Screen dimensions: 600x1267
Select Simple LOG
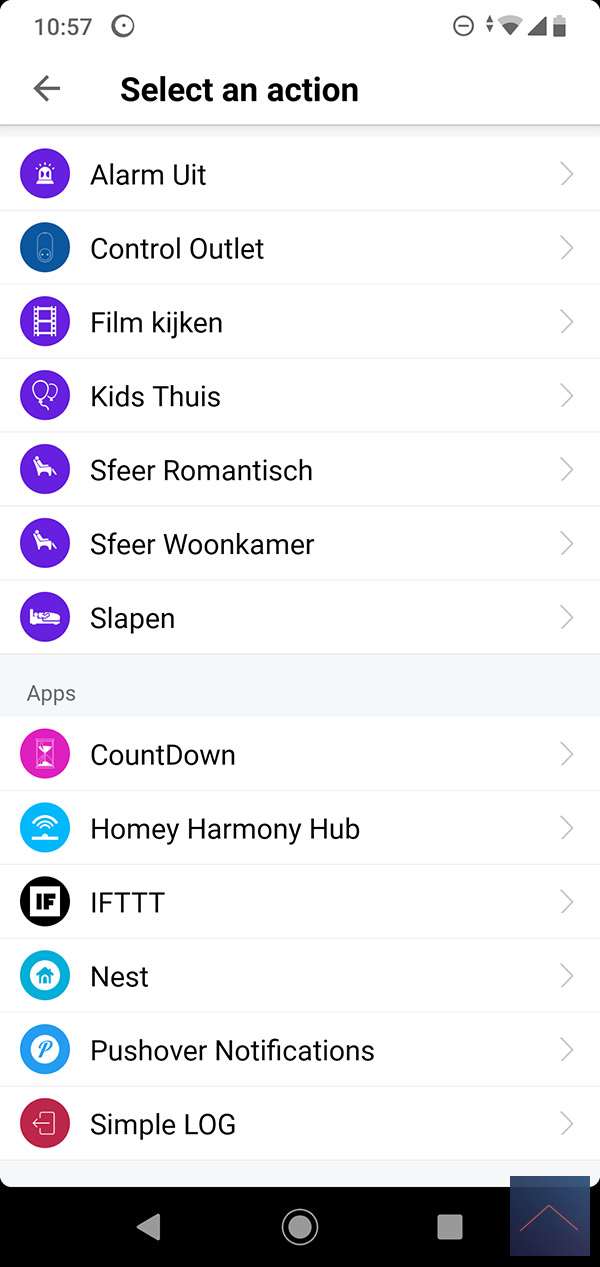298,1125
